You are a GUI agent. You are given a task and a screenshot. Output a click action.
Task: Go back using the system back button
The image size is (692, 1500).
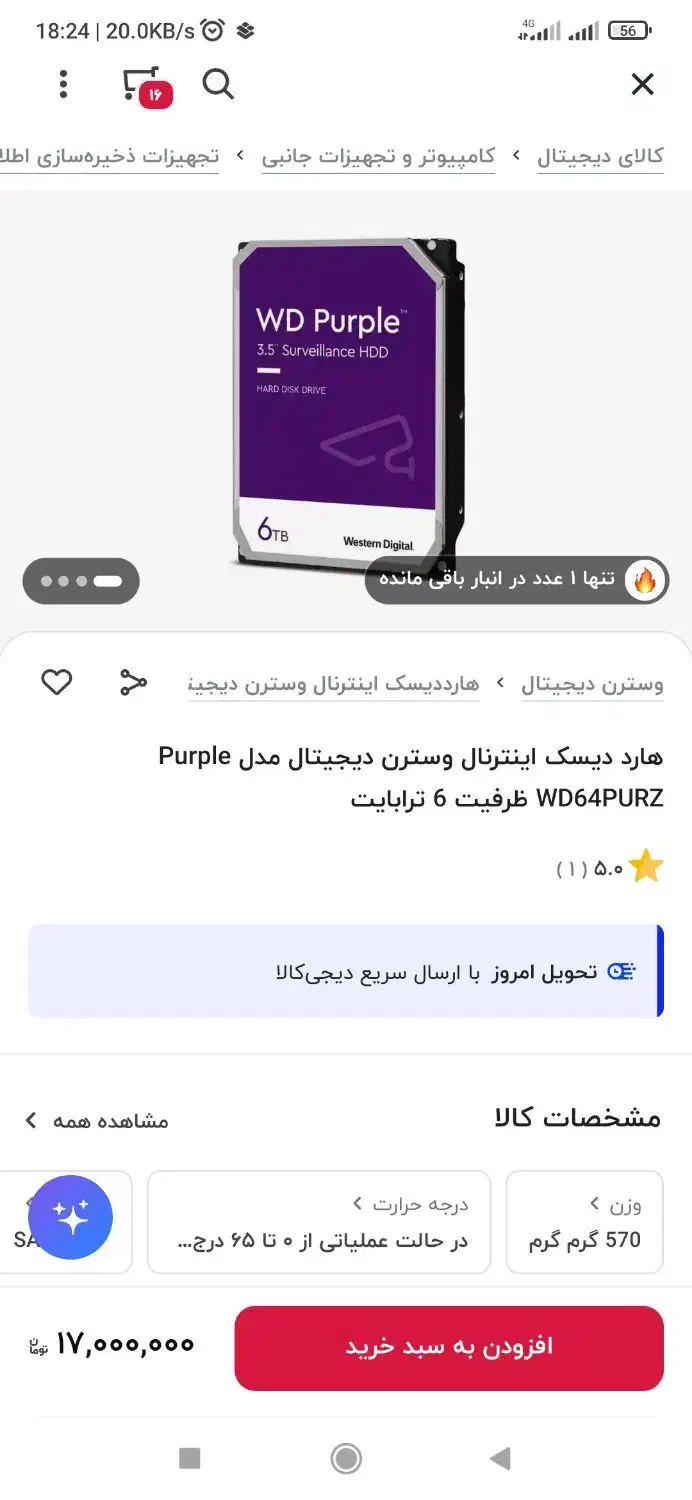pos(500,1459)
